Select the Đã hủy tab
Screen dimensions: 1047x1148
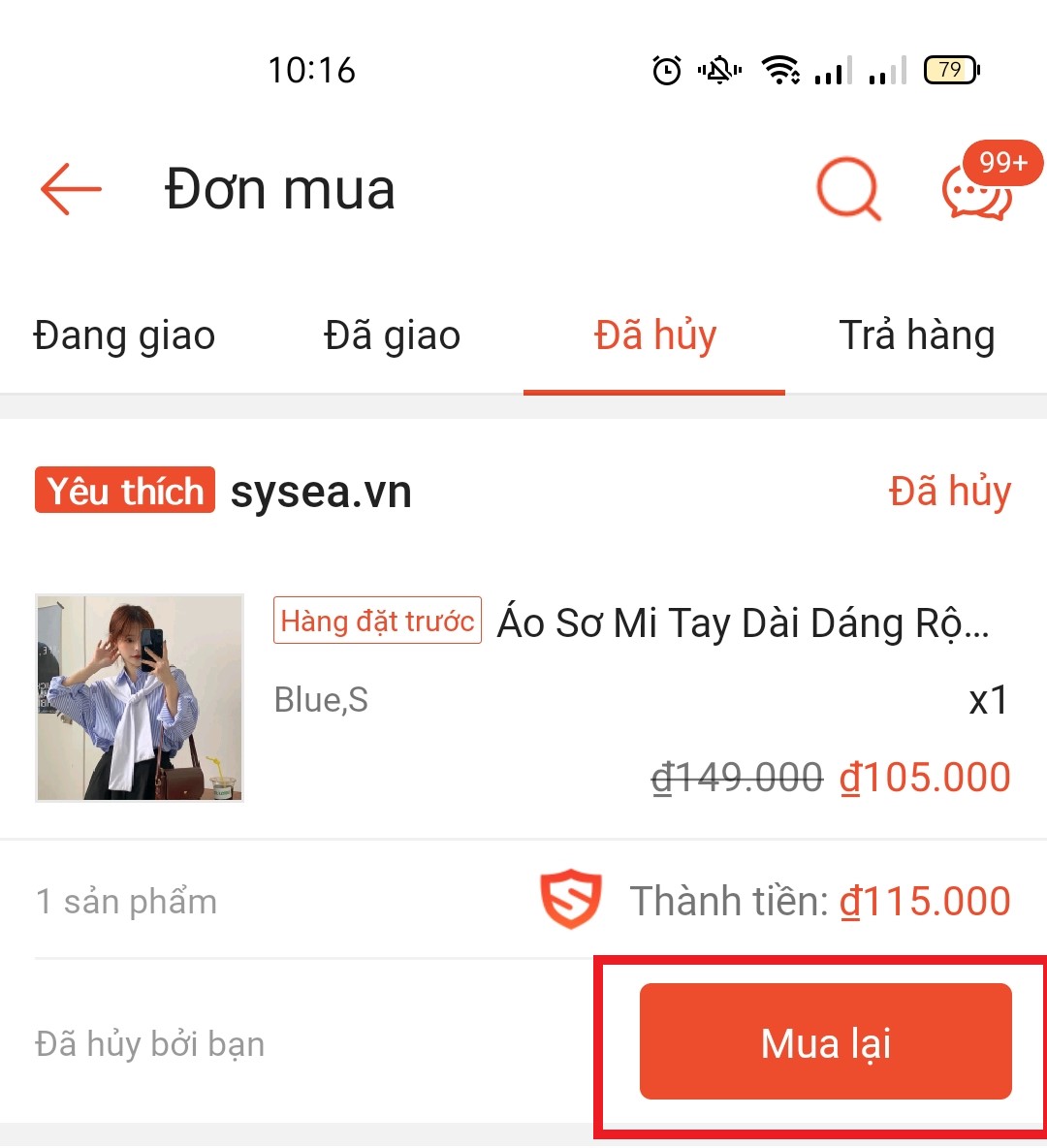coord(654,336)
